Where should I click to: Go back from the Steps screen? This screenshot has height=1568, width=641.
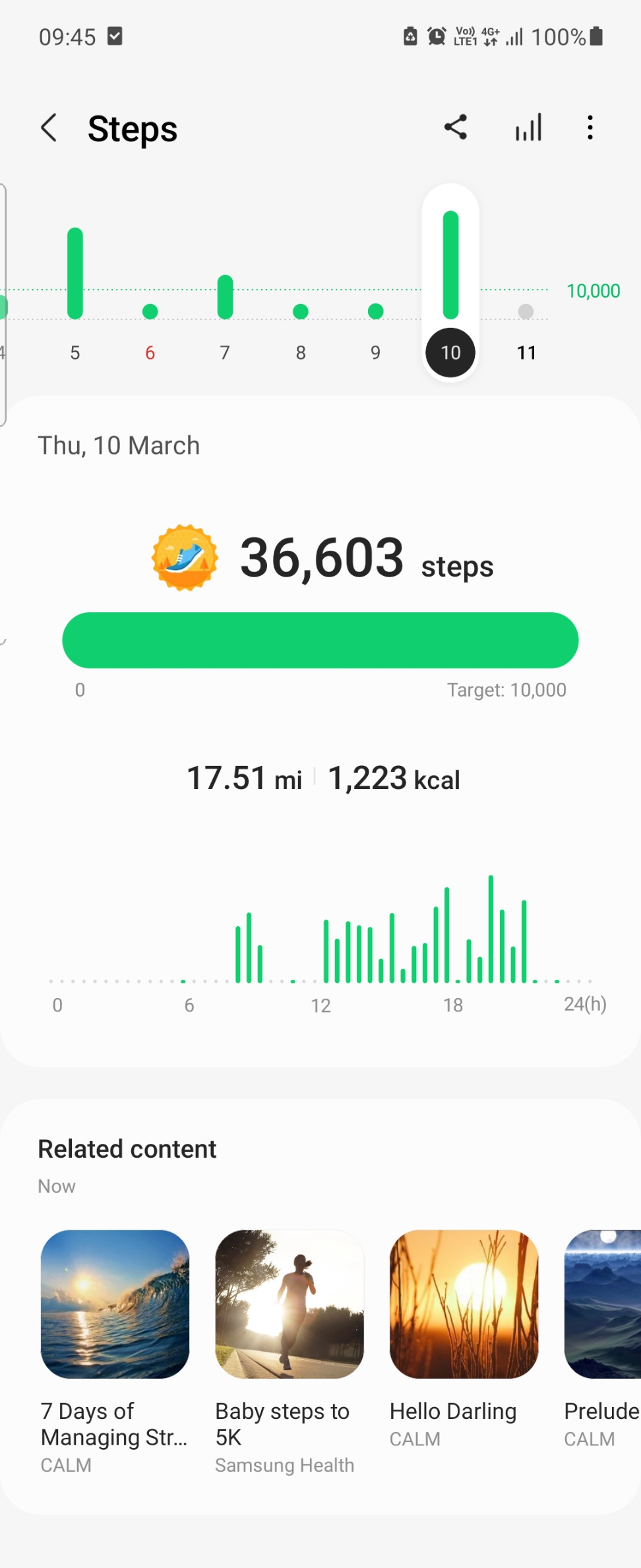(x=49, y=128)
